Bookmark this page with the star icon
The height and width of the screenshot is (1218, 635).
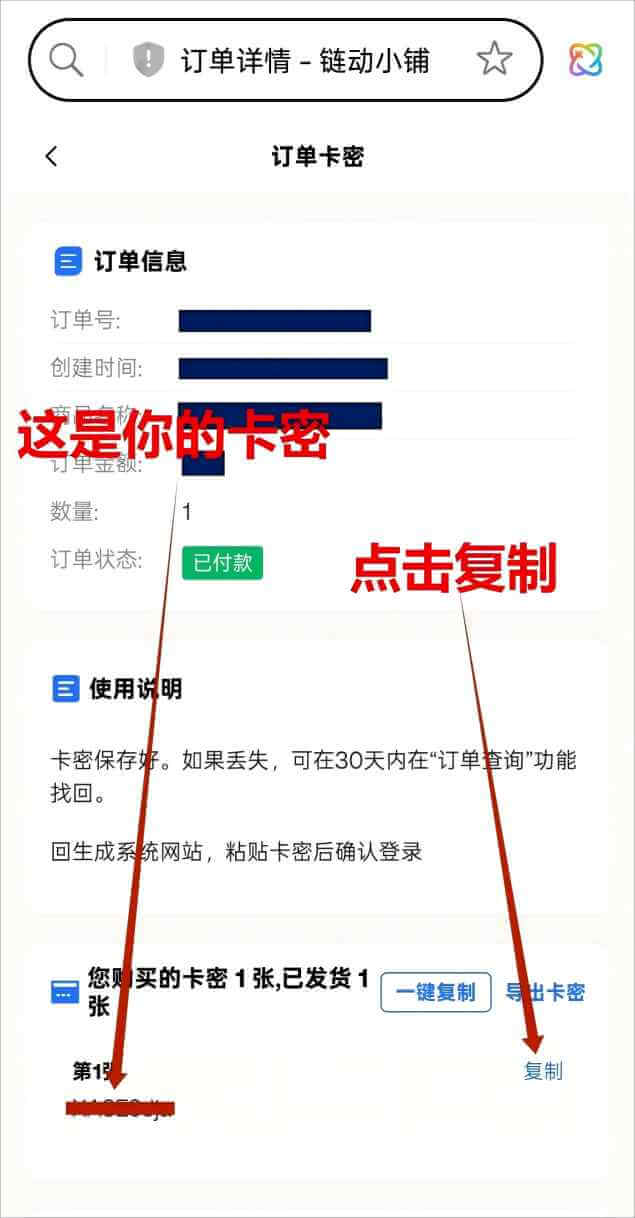point(494,60)
